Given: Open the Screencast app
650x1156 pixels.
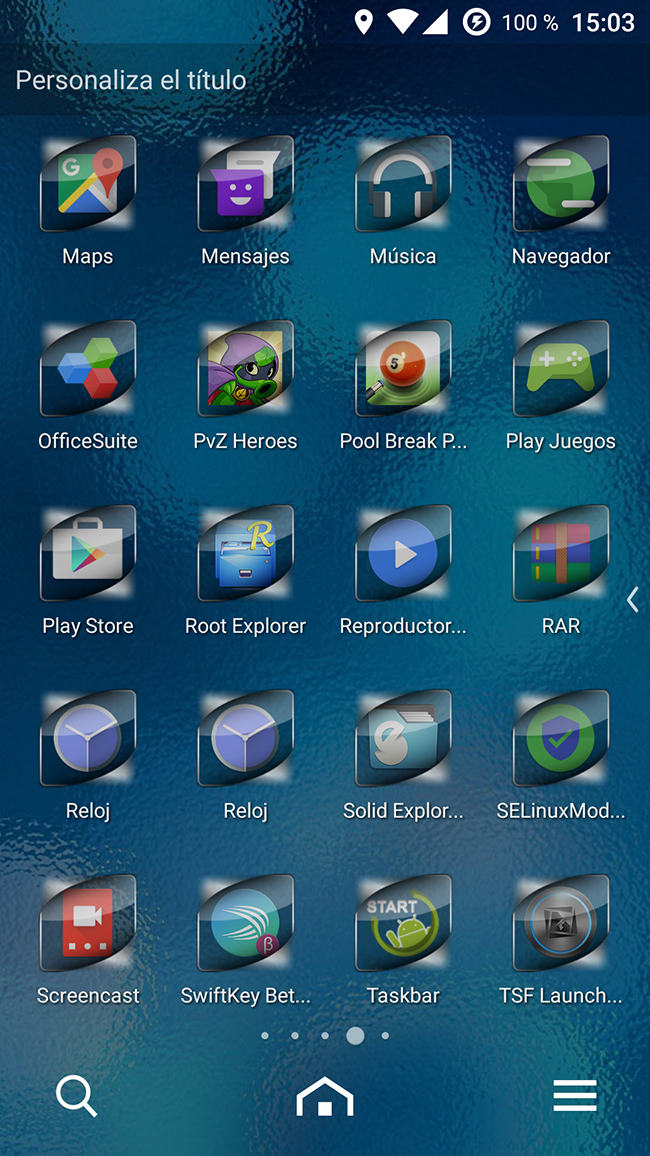Looking at the screenshot, I should coord(88,925).
